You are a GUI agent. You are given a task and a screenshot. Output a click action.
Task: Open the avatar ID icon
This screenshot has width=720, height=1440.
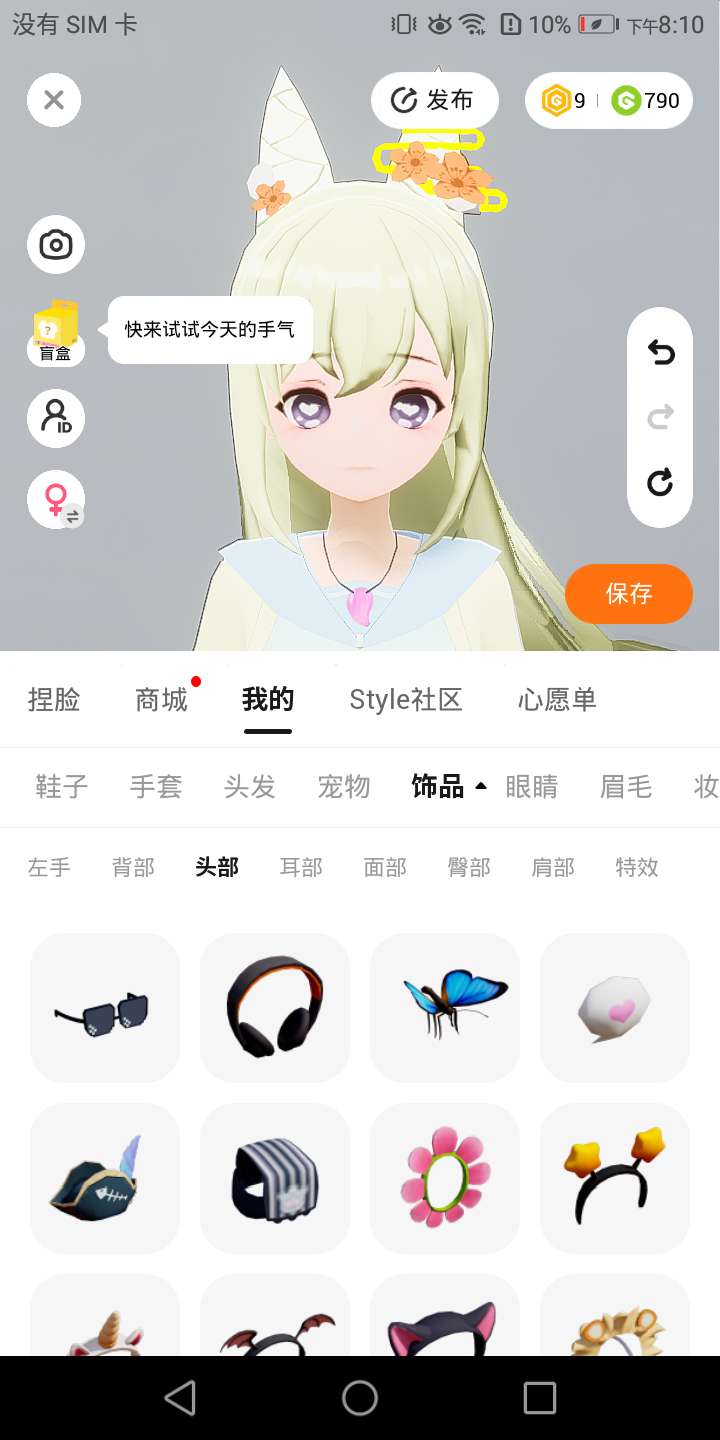(x=56, y=417)
